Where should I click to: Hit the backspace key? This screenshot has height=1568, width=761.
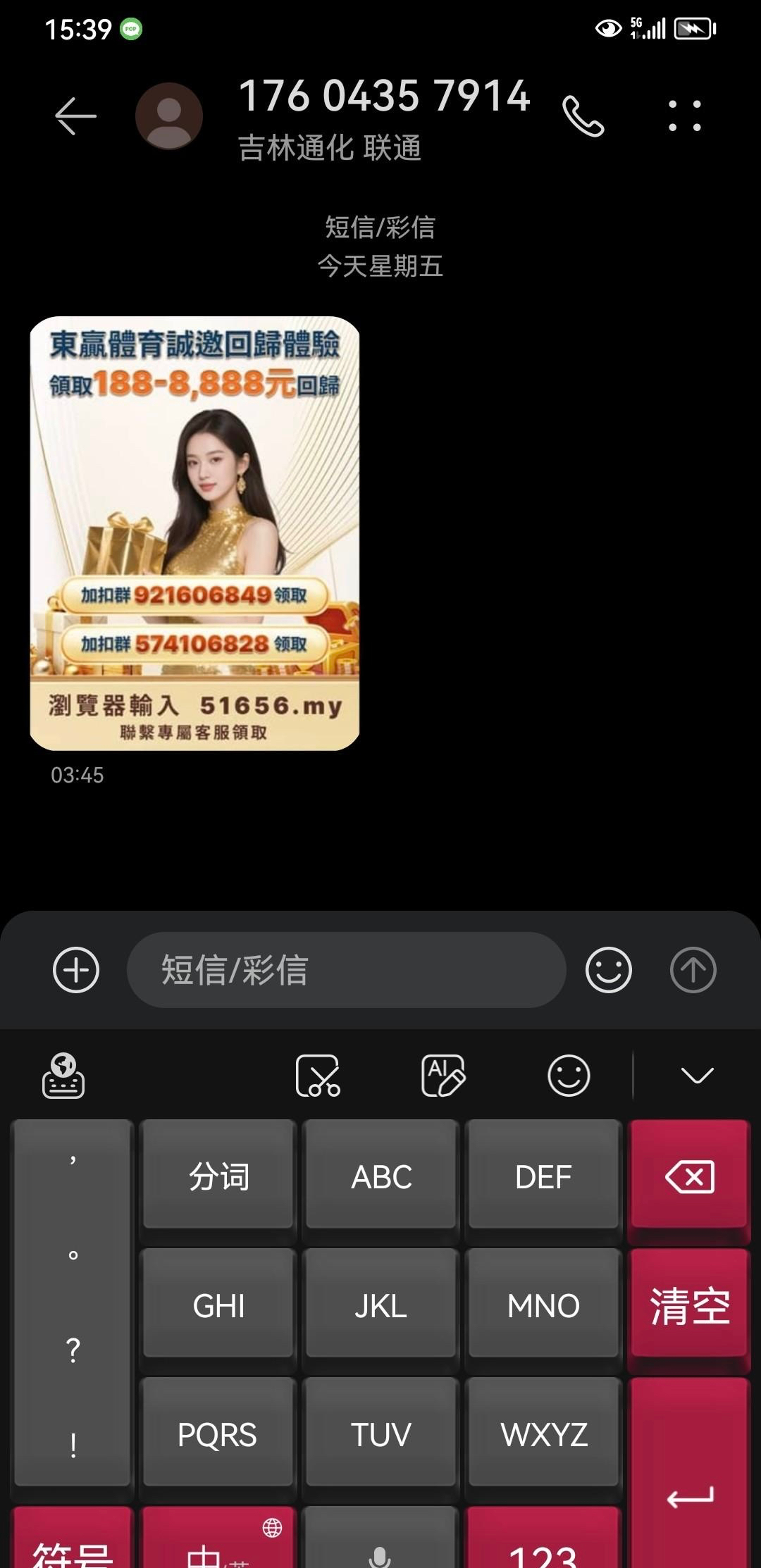689,1176
